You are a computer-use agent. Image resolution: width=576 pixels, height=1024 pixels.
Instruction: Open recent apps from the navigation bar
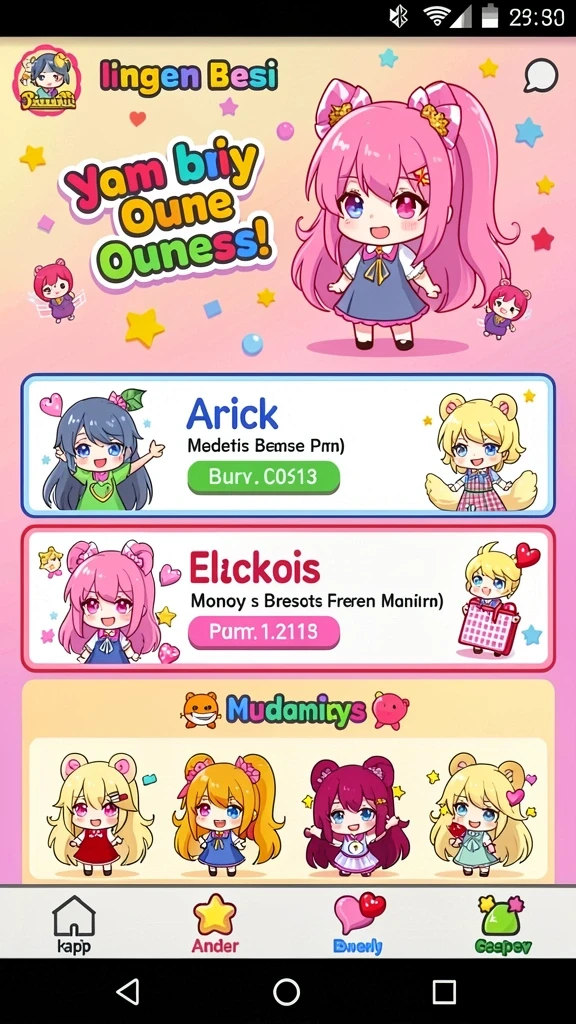point(444,992)
